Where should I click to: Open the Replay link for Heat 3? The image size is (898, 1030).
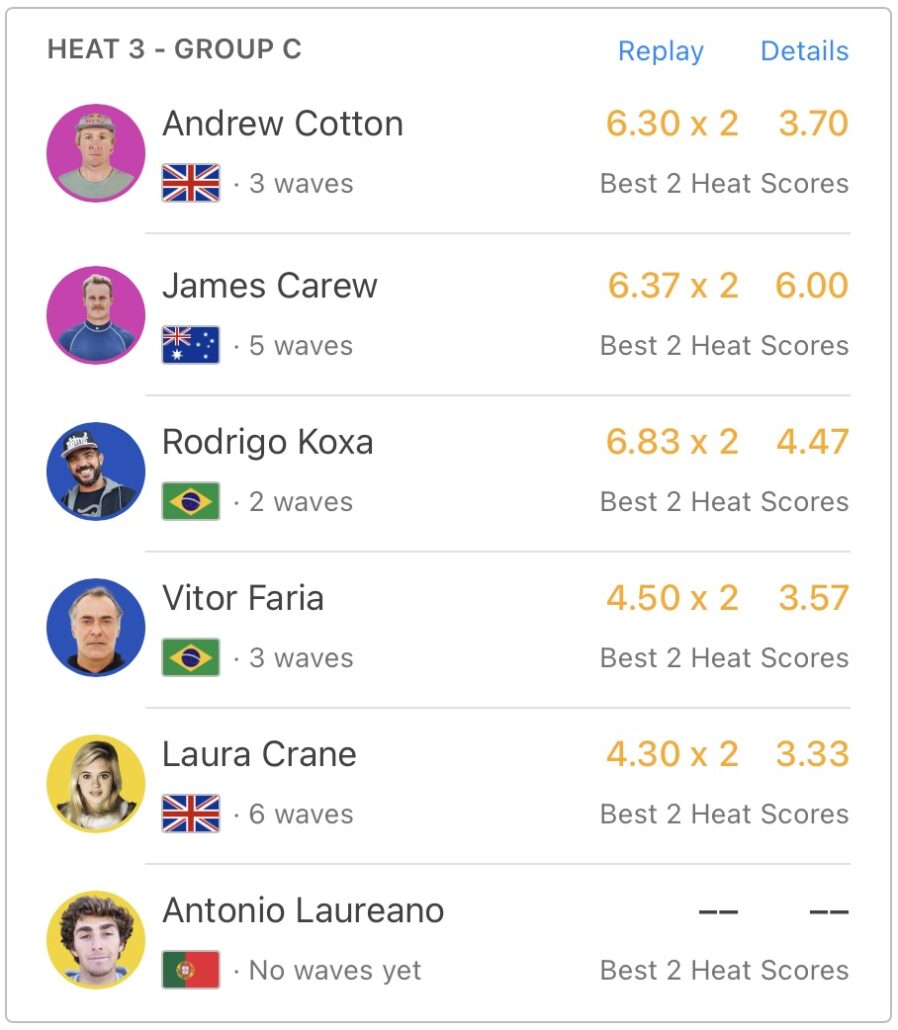pos(660,51)
